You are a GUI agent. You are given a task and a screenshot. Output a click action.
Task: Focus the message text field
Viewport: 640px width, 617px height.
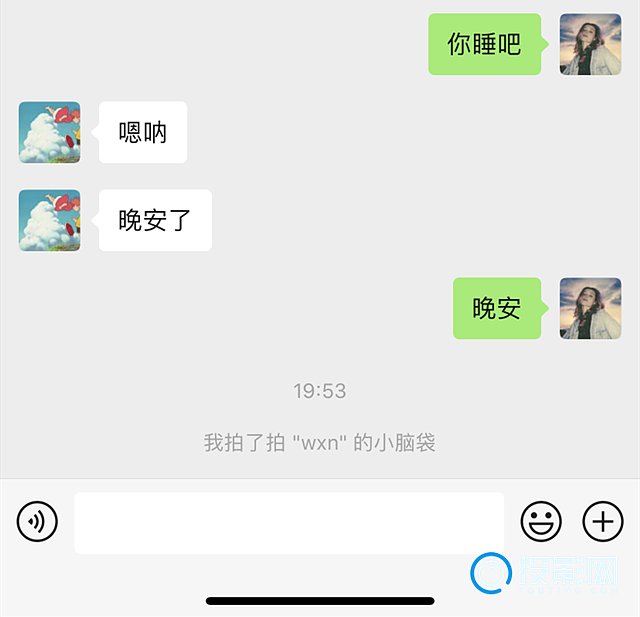289,522
